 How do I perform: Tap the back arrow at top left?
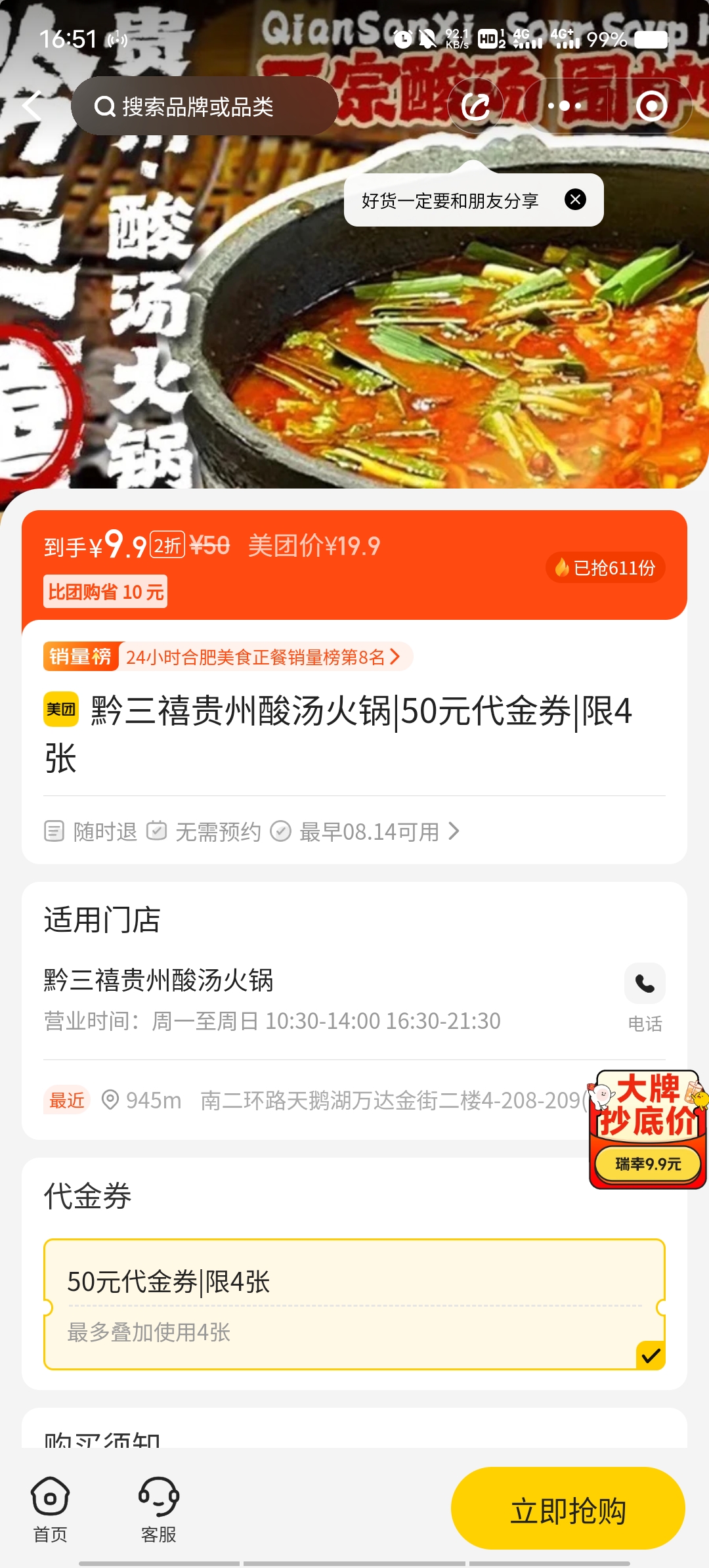point(31,106)
